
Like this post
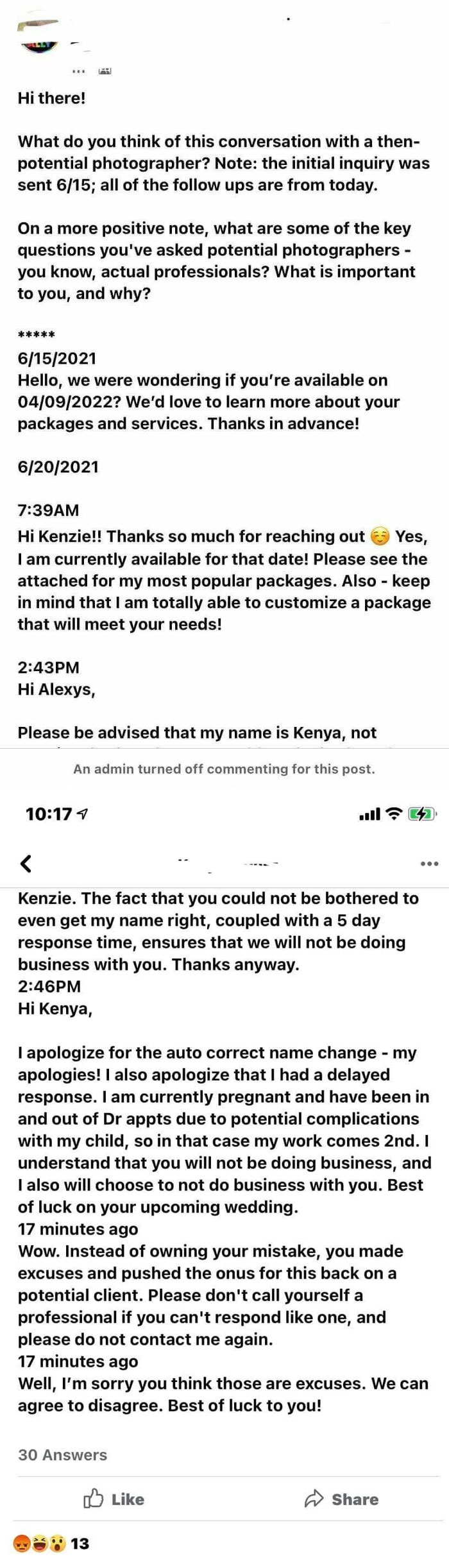point(114,1499)
